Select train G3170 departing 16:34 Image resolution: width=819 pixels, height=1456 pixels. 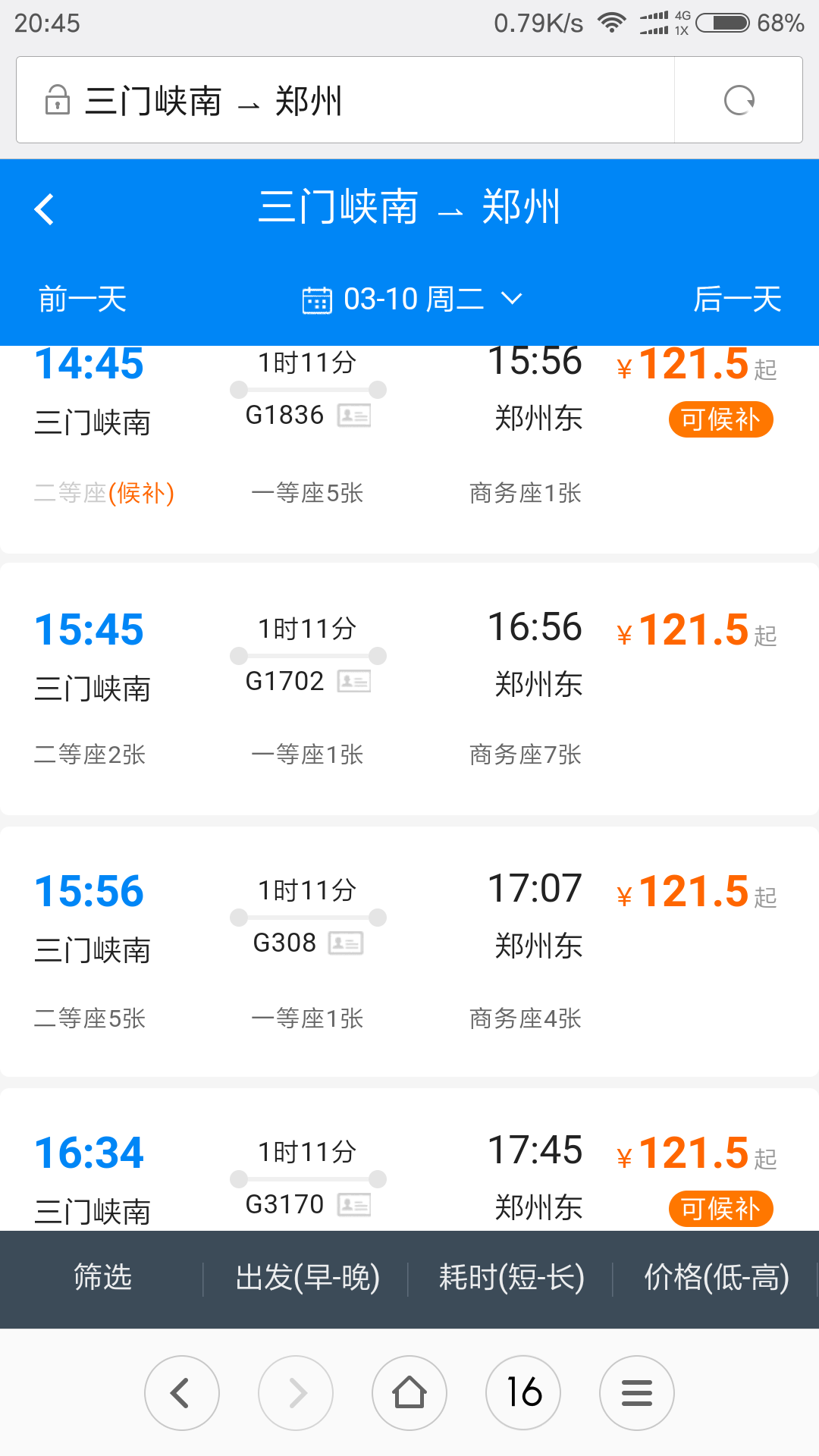[409, 1160]
